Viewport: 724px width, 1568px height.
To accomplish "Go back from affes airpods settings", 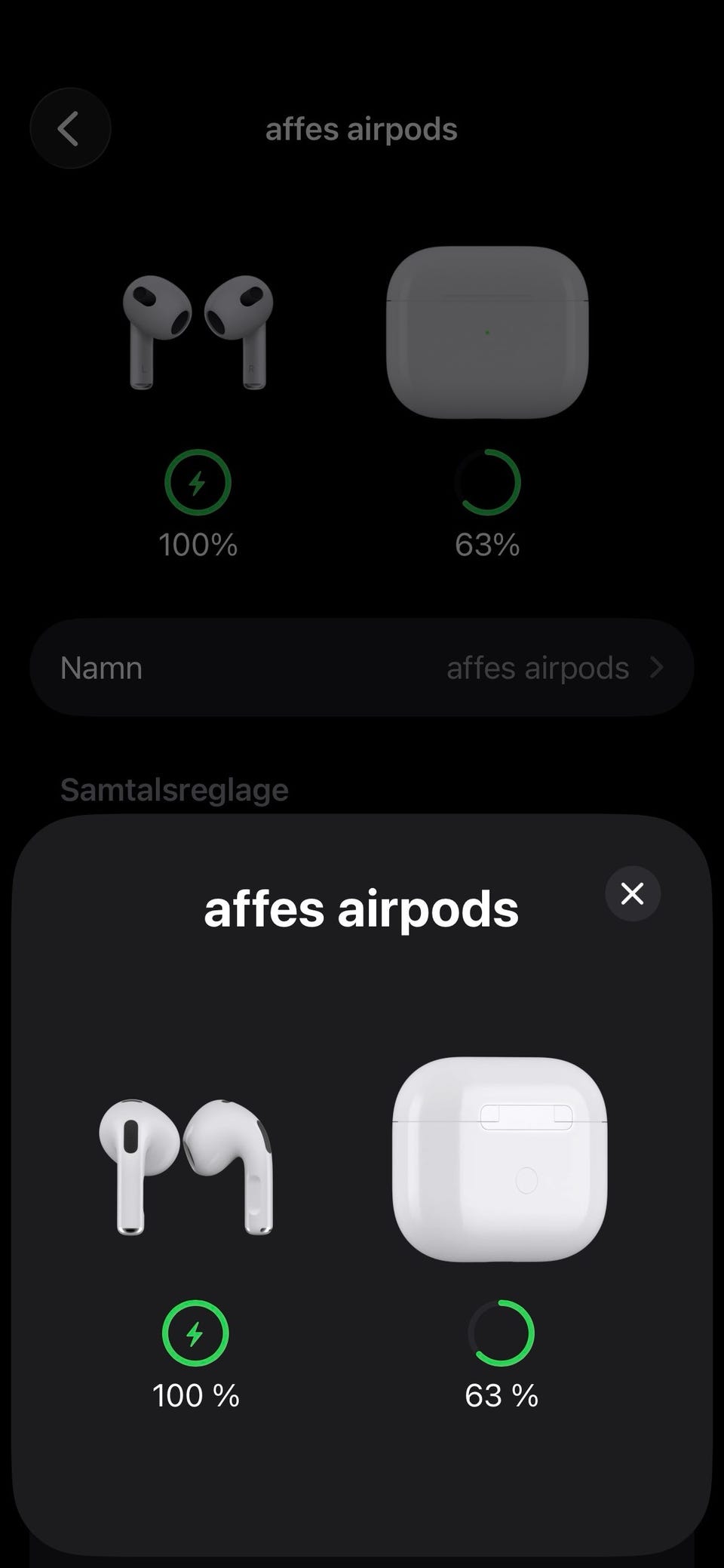I will tap(70, 128).
